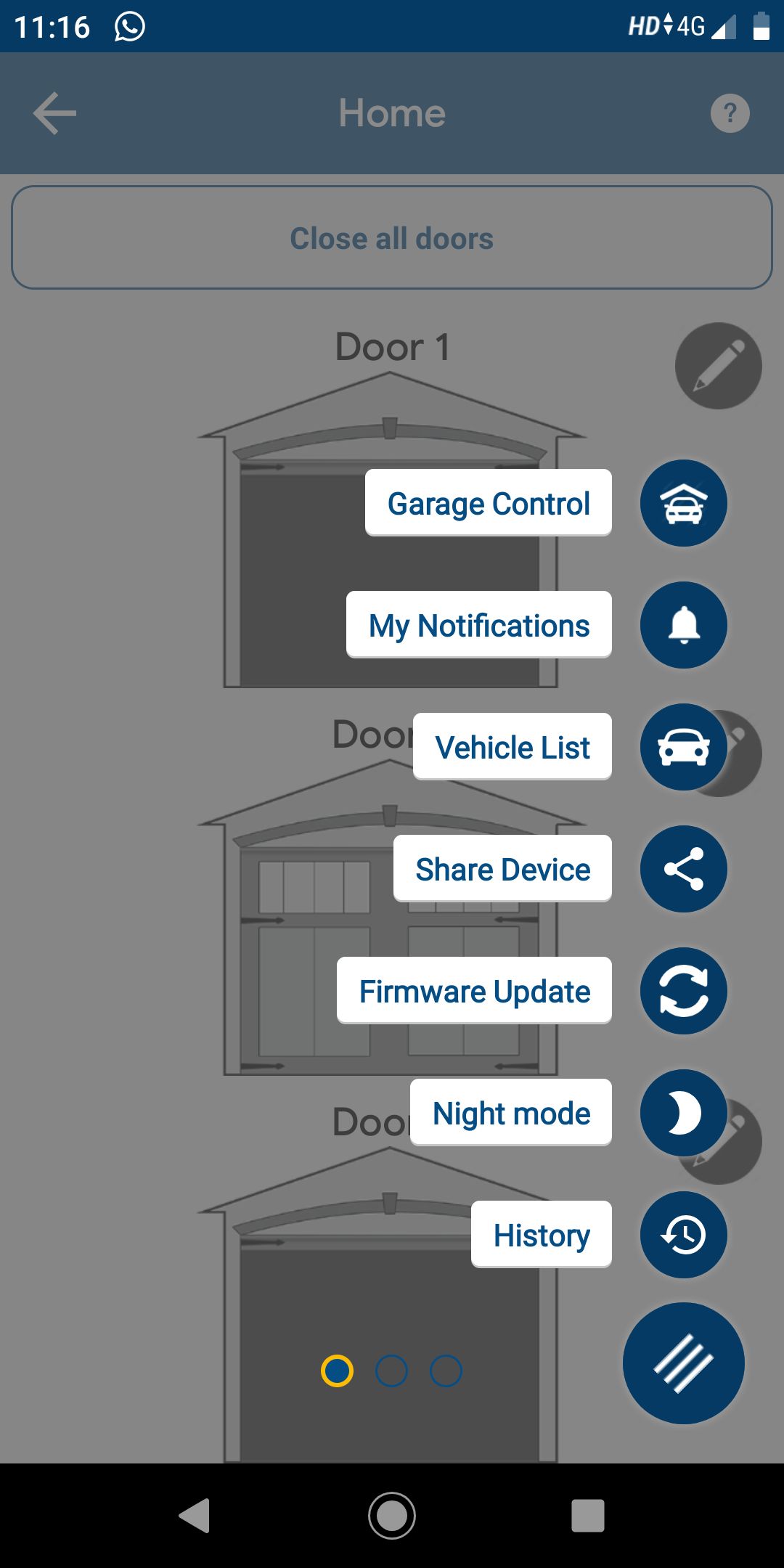Tap the Vehicle List label
Image resolution: width=784 pixels, height=1568 pixels.
pos(513,747)
